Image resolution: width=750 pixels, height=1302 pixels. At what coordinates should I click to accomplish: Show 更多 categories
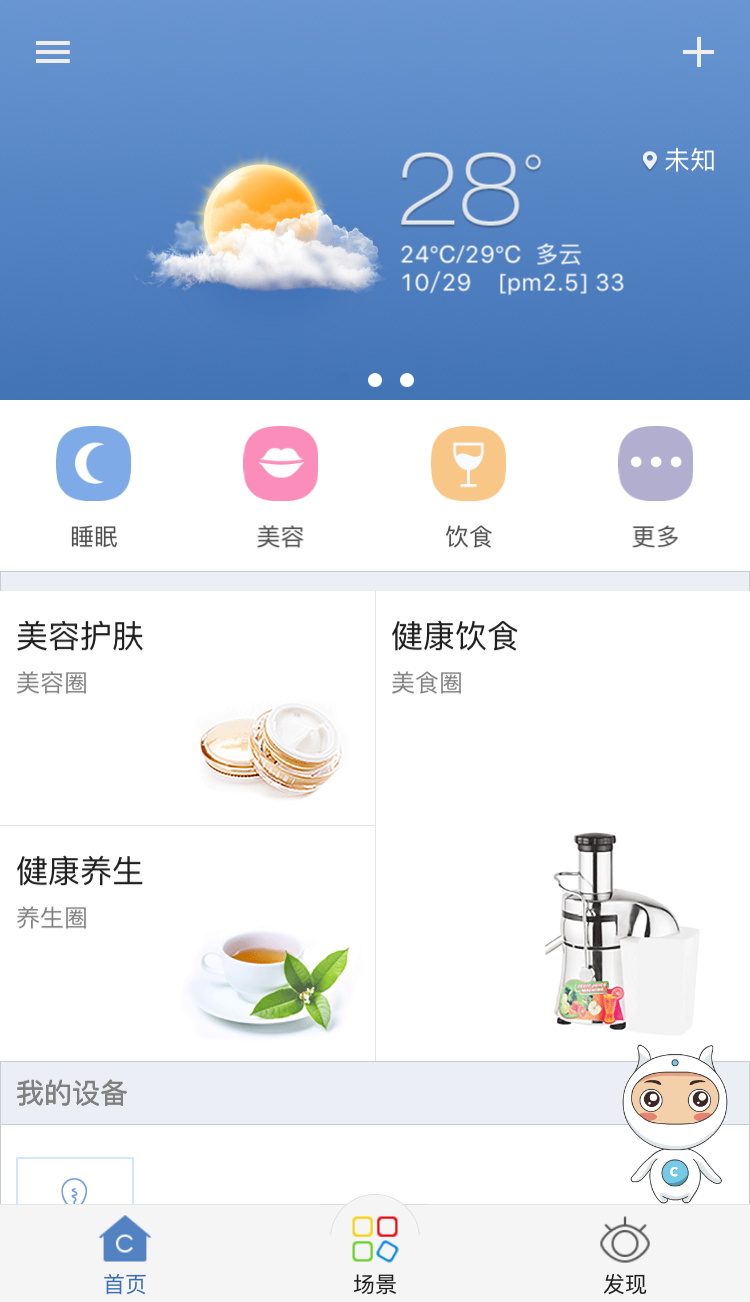click(x=655, y=464)
